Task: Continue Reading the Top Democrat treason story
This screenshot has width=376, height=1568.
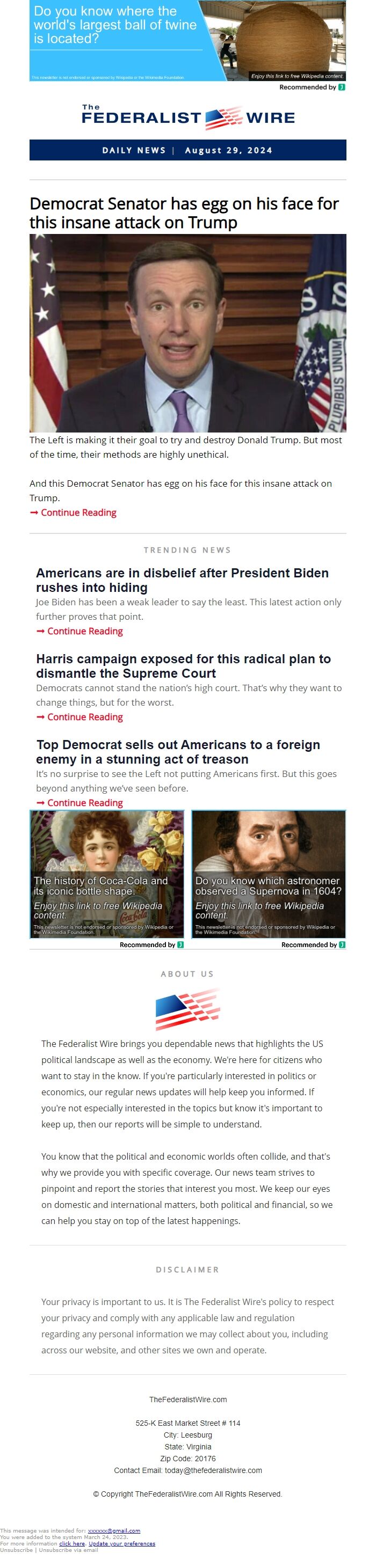Action: [x=85, y=803]
